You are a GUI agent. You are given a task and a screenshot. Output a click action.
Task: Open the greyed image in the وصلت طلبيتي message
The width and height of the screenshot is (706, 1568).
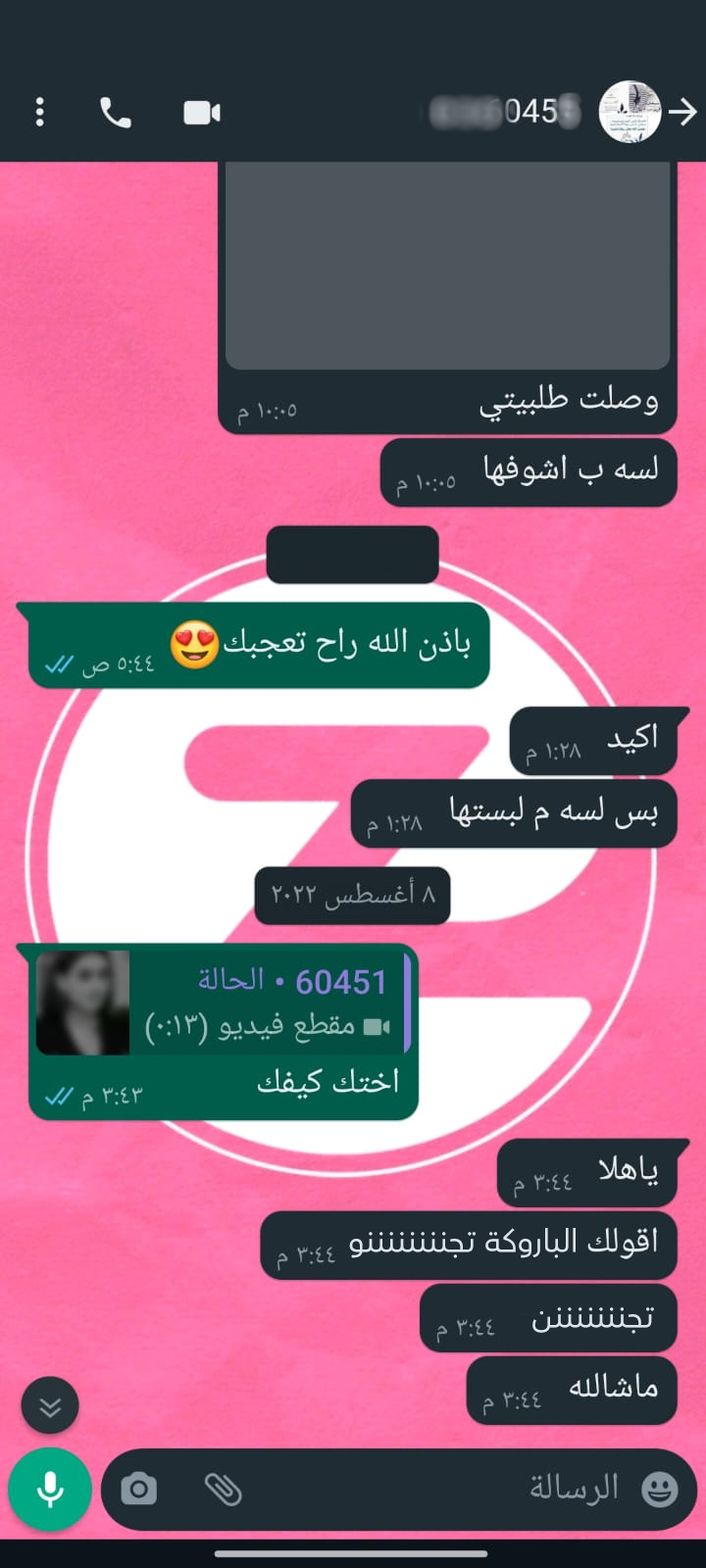[x=447, y=265]
